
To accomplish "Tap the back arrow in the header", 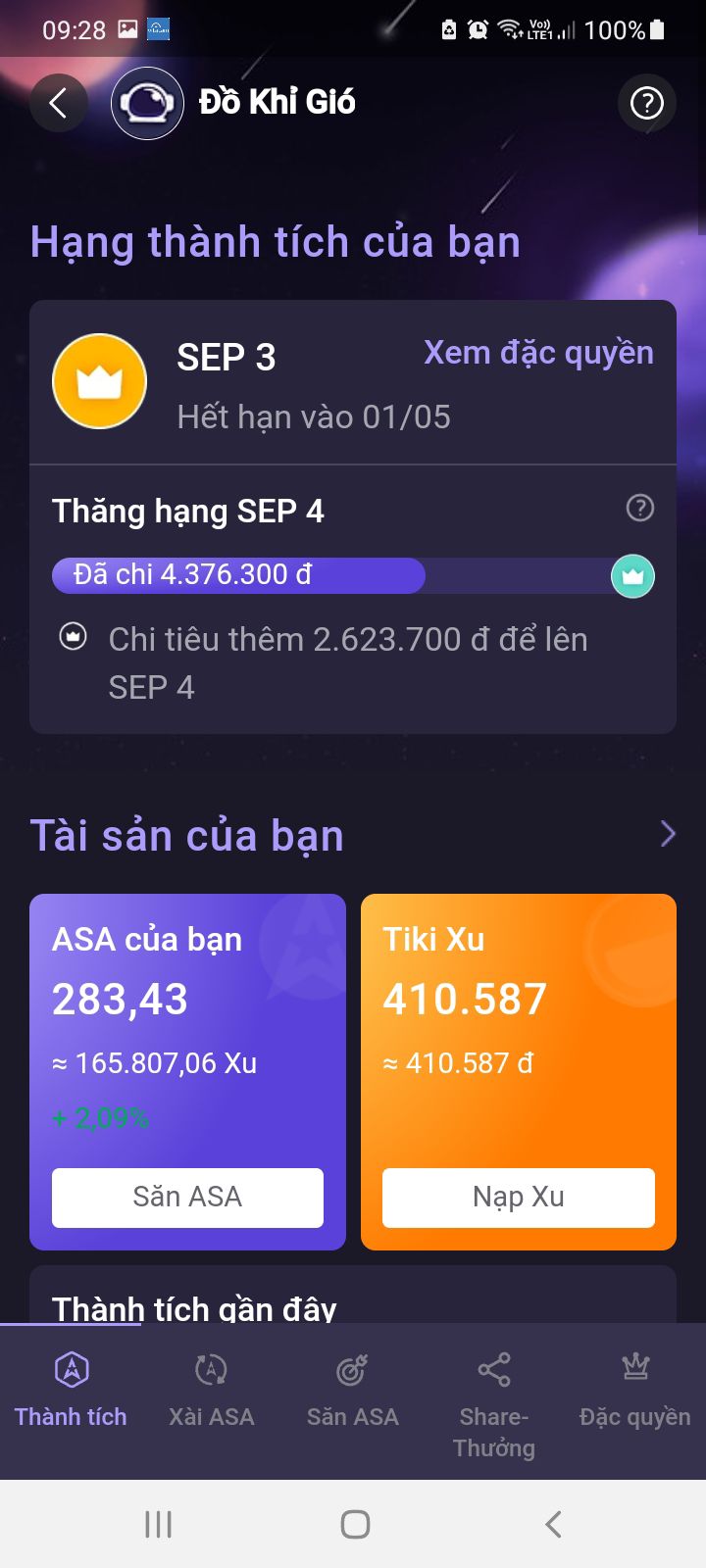I will (58, 102).
